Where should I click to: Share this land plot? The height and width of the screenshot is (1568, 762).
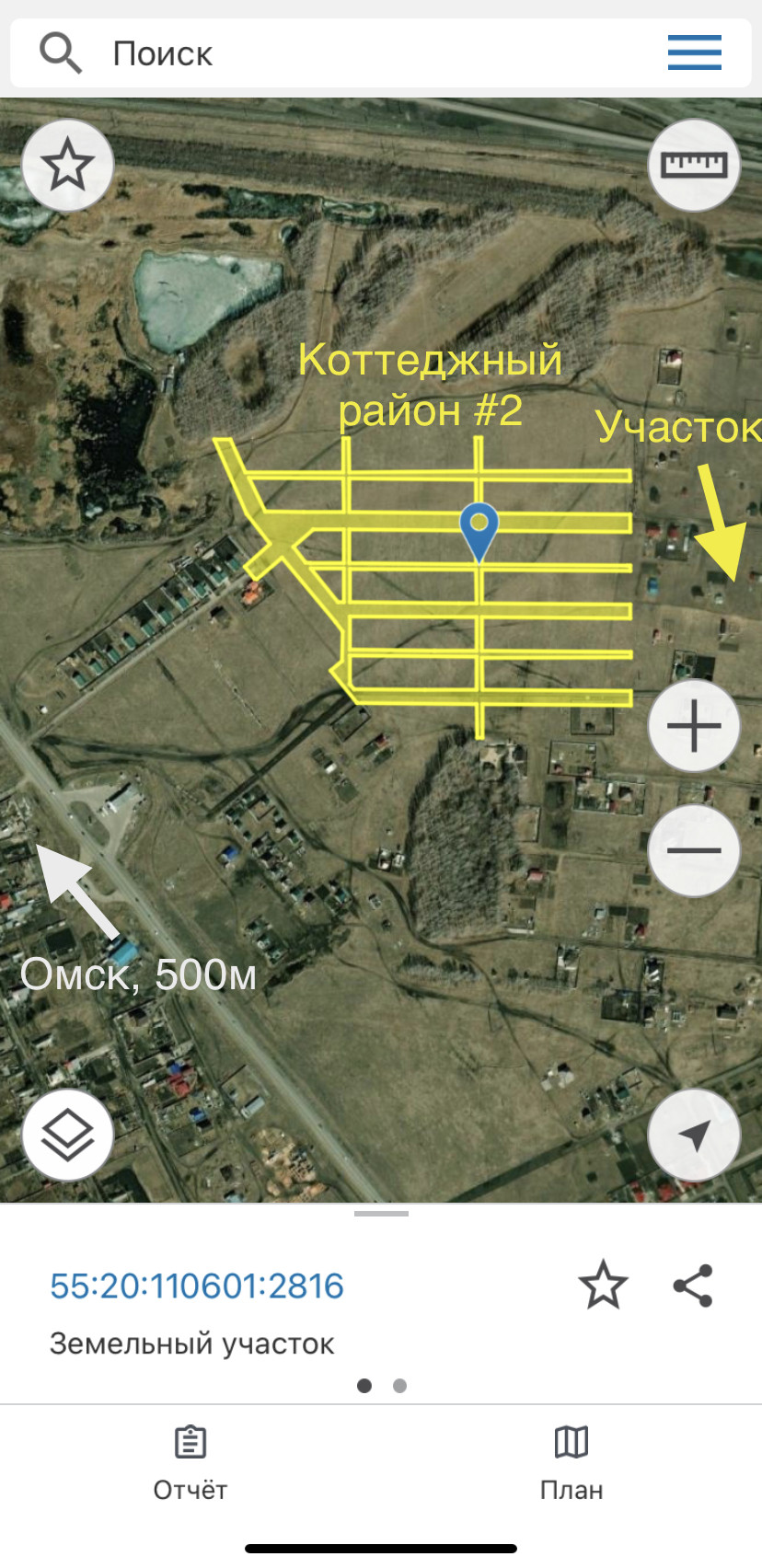[693, 1285]
